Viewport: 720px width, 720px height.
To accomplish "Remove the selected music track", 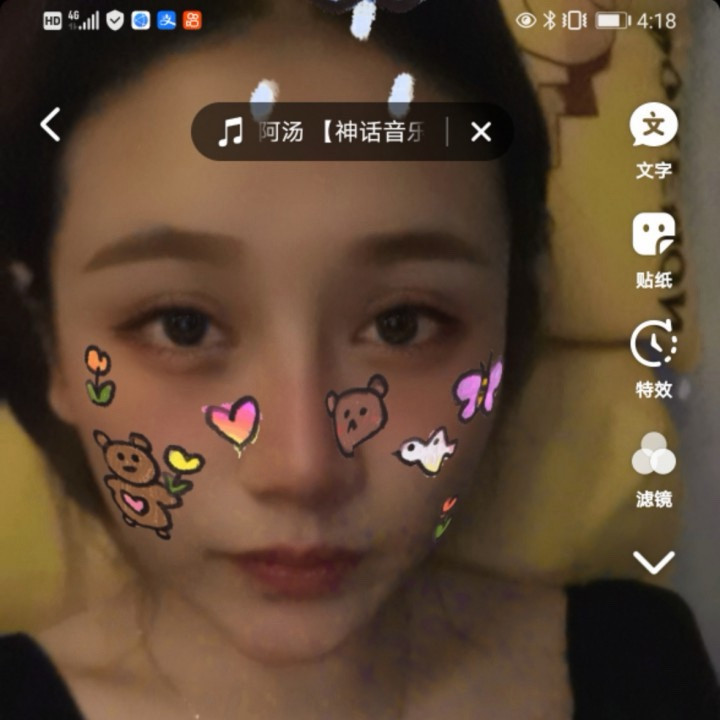I will pos(481,132).
